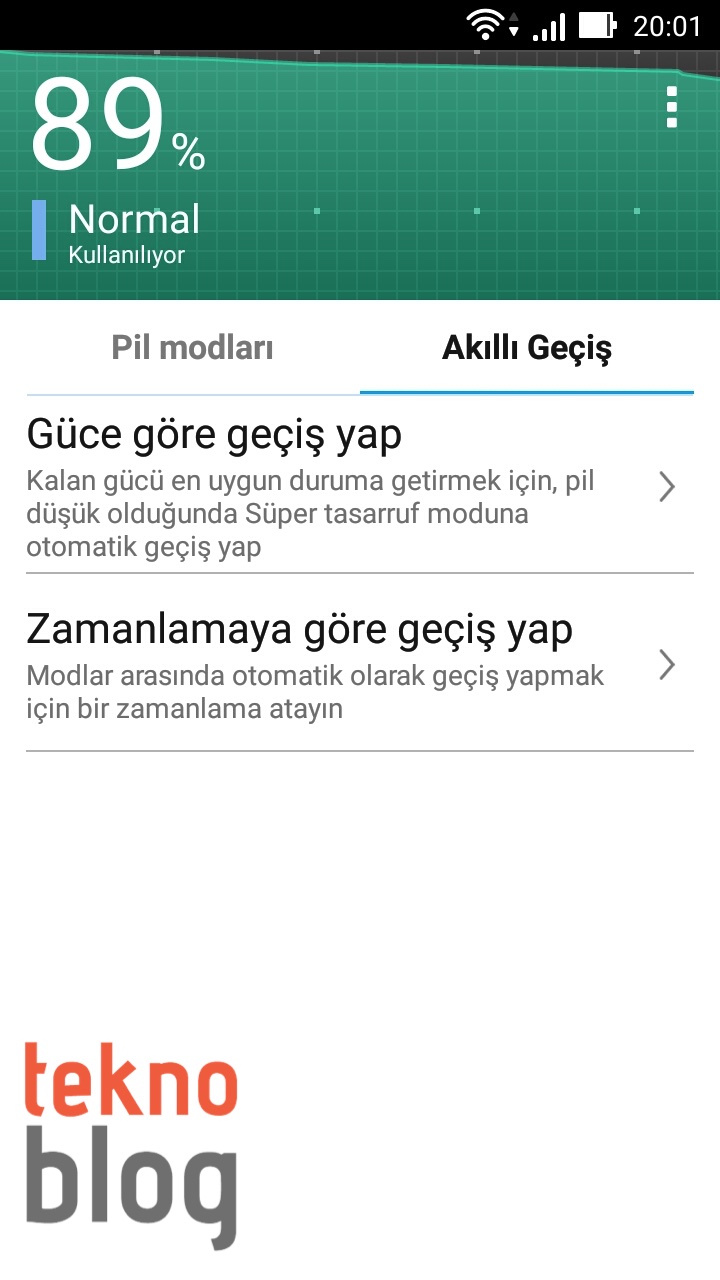This screenshot has height=1280, width=720.
Task: Switch to the Pil modları tab
Action: click(192, 348)
